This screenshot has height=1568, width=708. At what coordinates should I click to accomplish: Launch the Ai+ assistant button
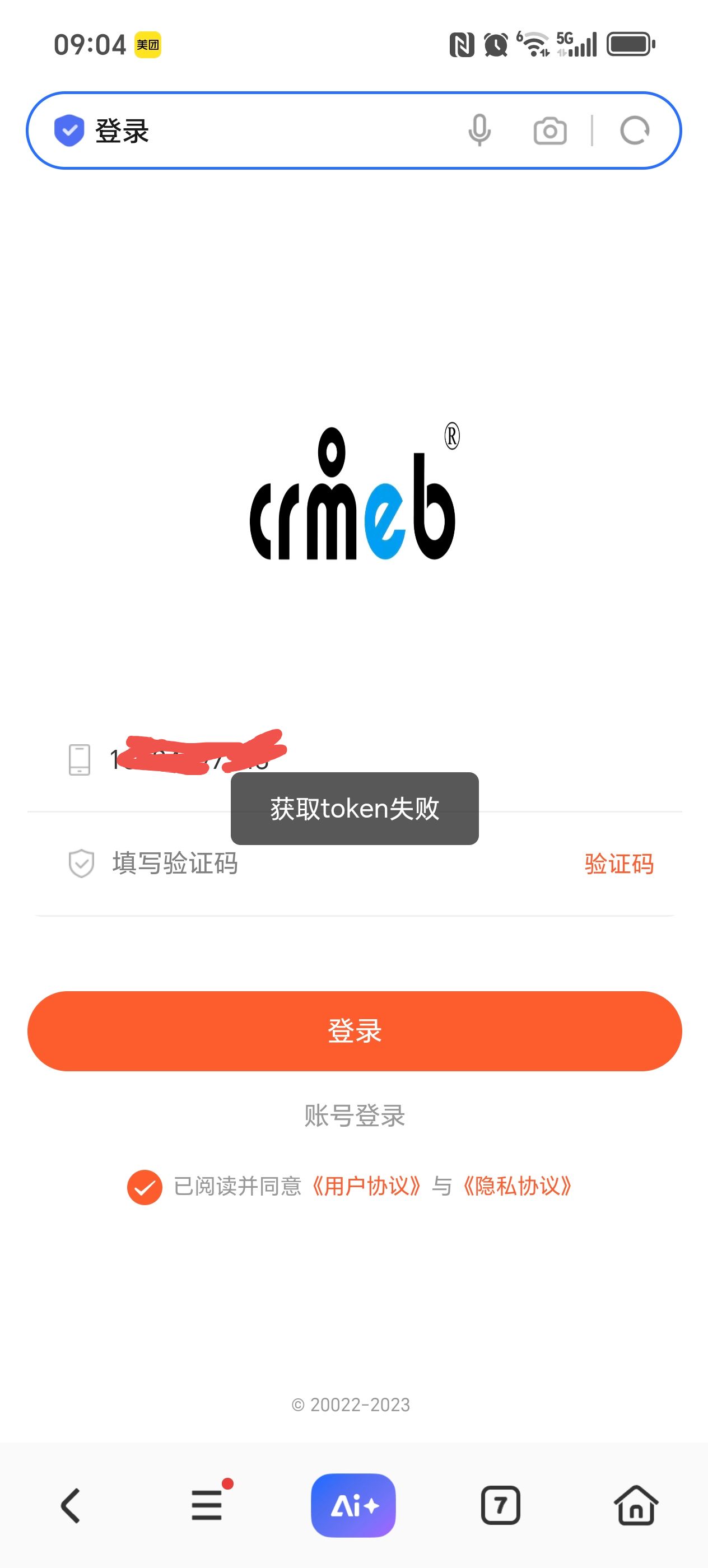point(353,1505)
